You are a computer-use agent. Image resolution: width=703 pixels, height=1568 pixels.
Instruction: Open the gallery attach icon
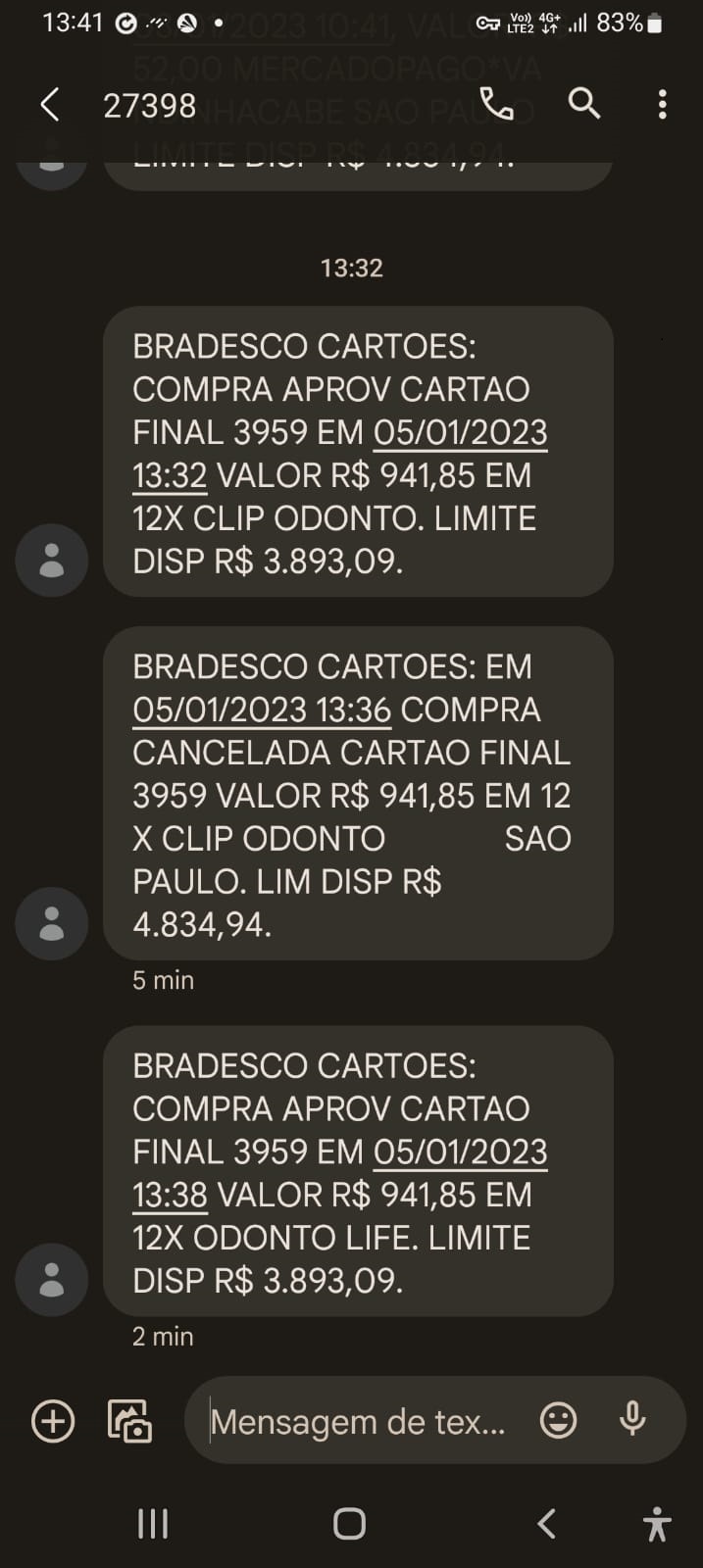click(129, 1421)
